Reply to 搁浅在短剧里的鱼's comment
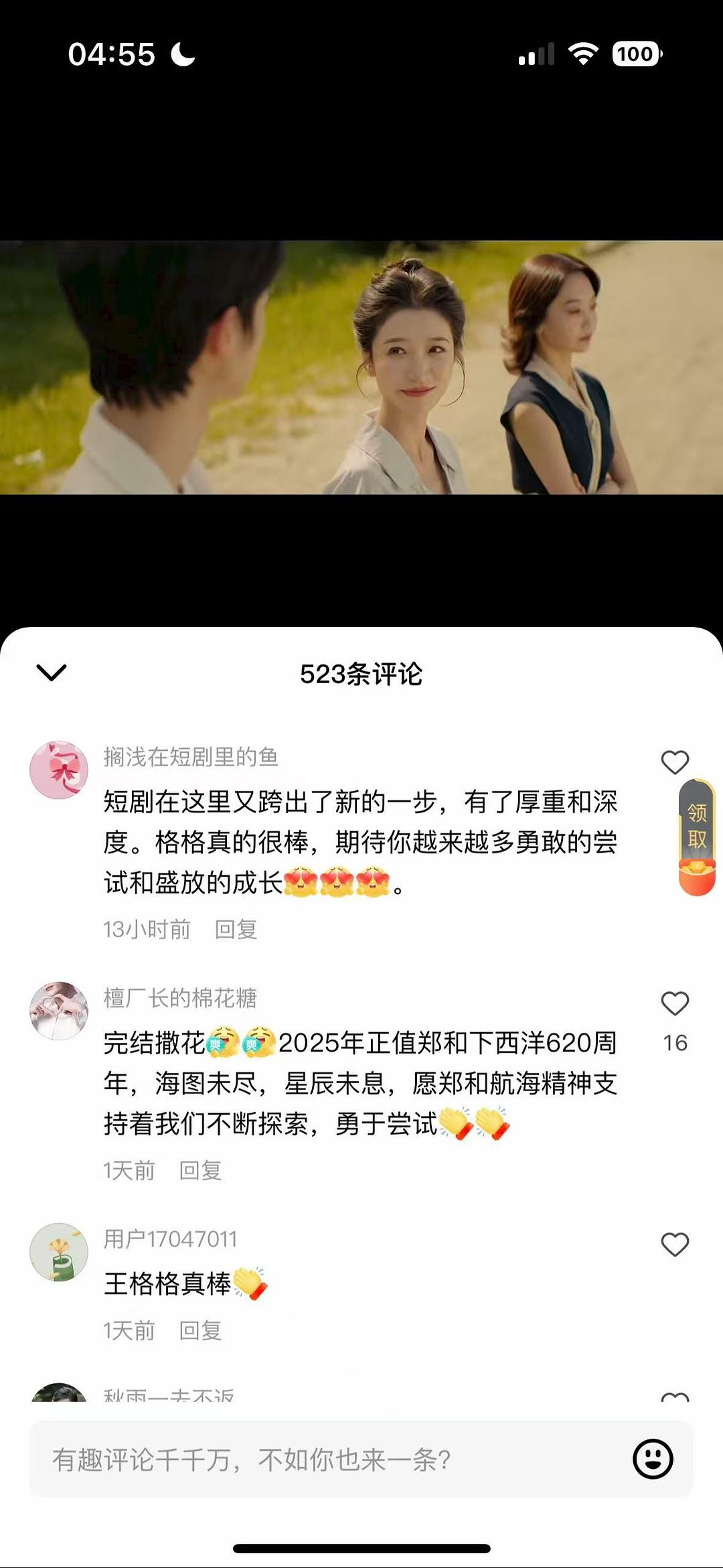Screen dimensions: 723x1568 coord(236,930)
